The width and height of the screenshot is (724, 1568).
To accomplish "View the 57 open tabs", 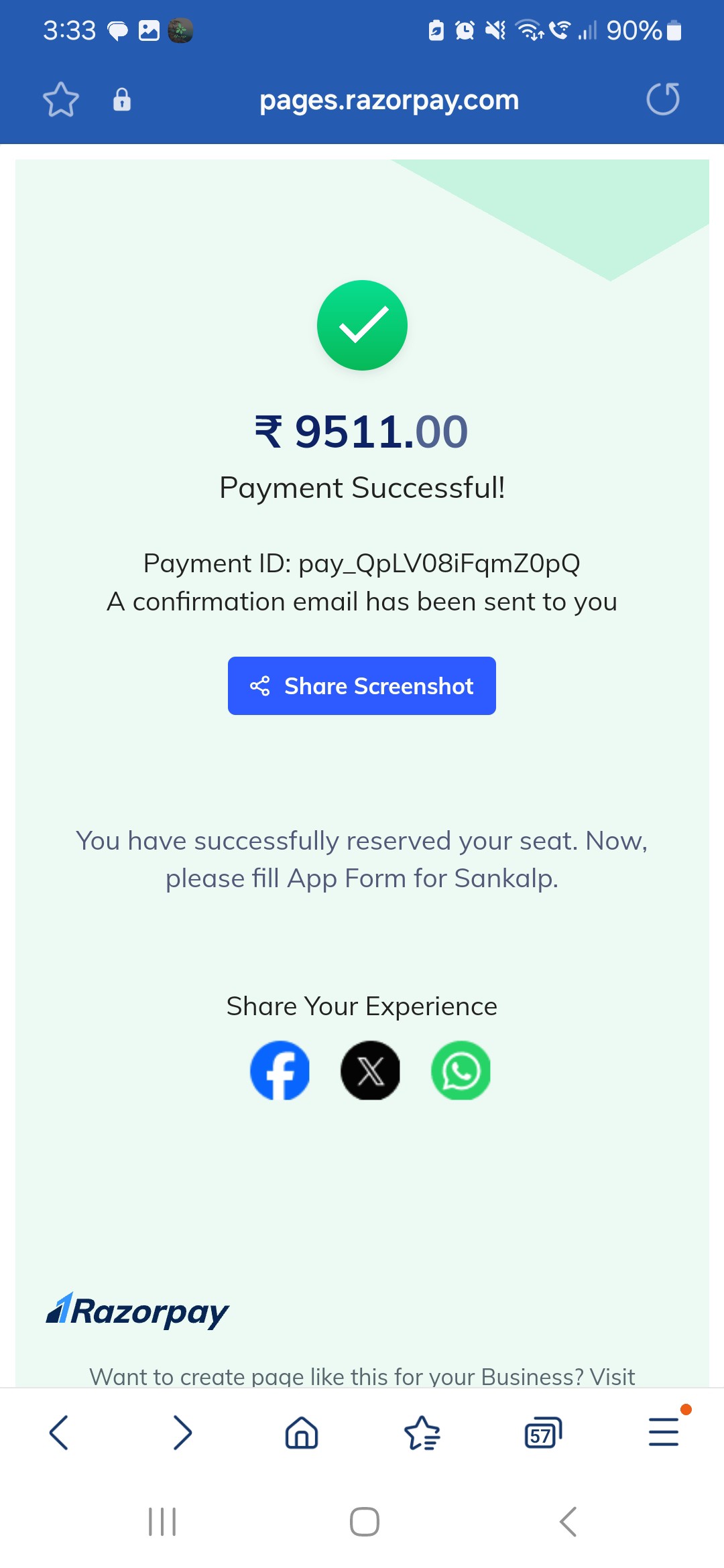I will coord(543,1433).
